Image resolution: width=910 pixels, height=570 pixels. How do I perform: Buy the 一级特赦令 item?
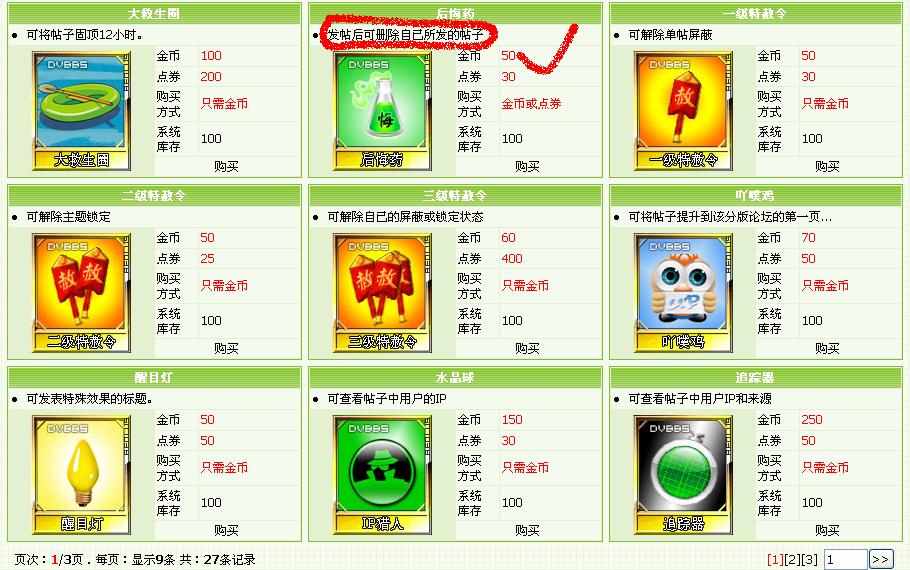click(827, 166)
